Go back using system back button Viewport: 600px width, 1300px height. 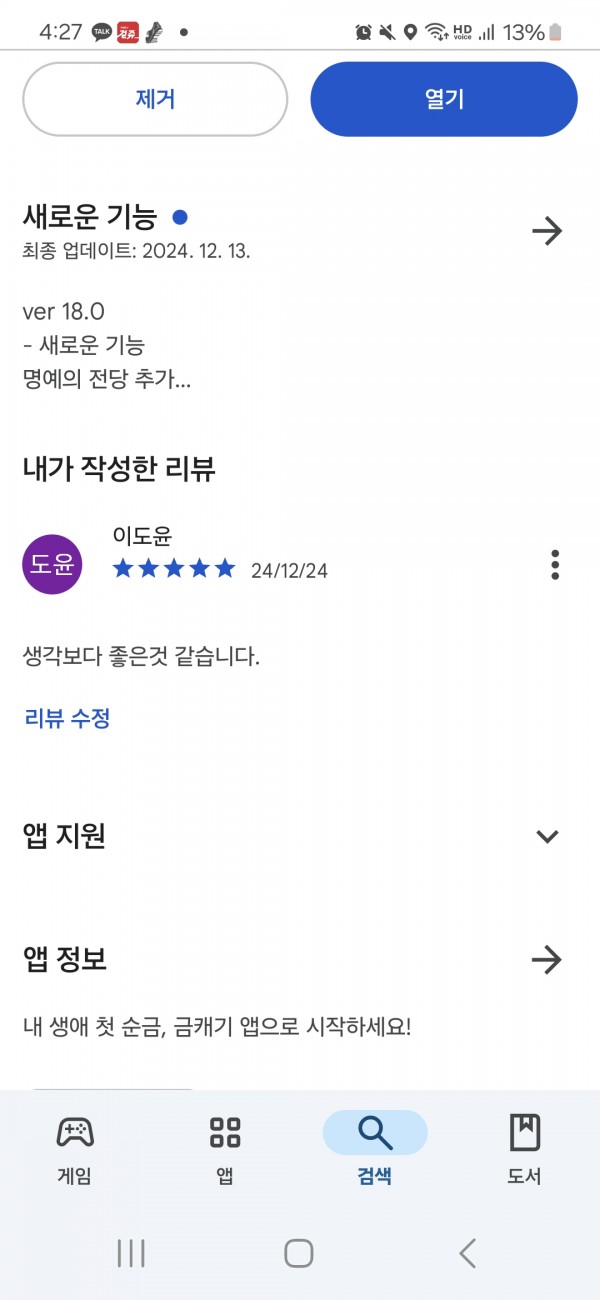click(467, 1252)
